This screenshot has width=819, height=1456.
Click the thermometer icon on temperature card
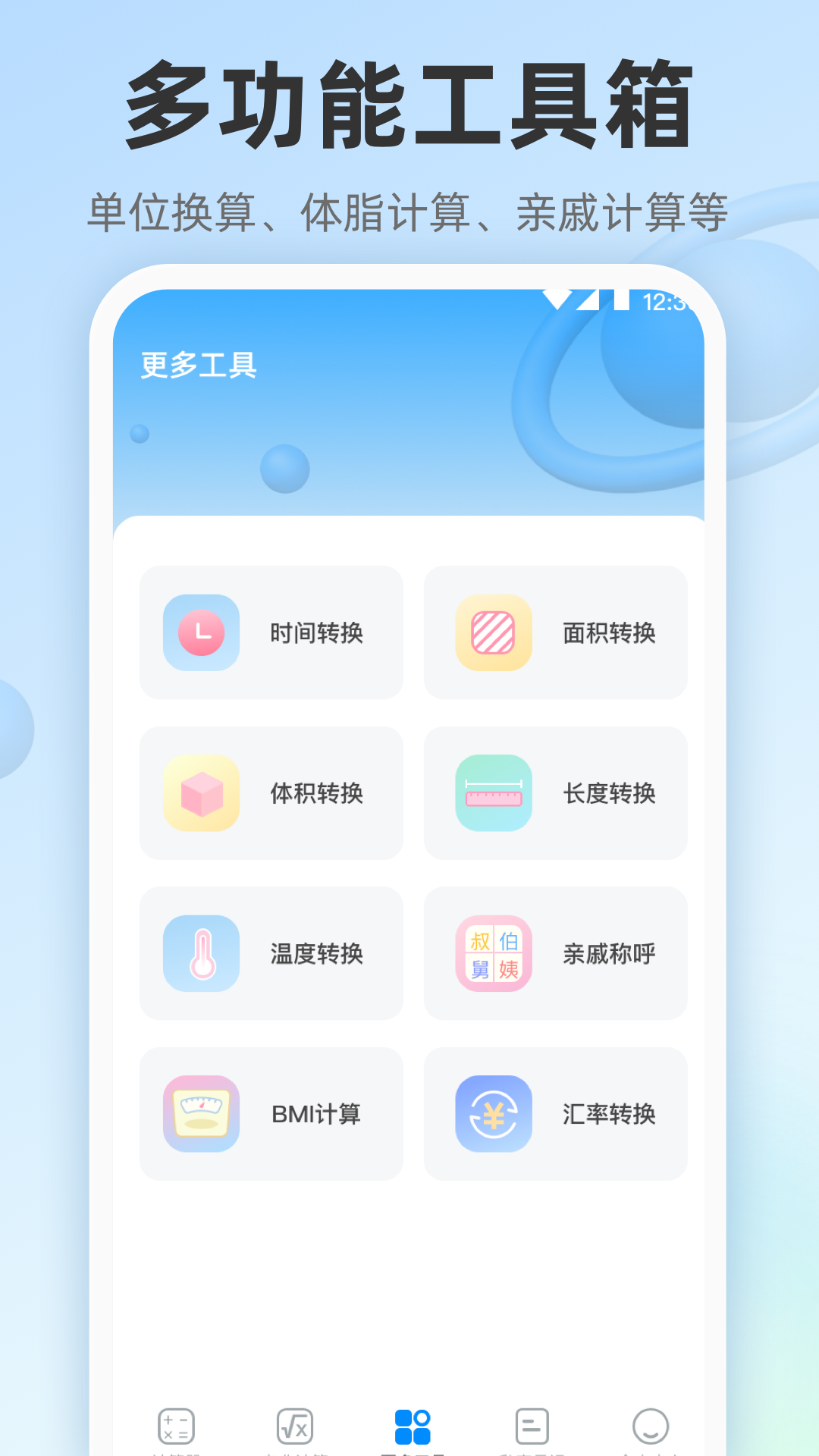pyautogui.click(x=199, y=954)
